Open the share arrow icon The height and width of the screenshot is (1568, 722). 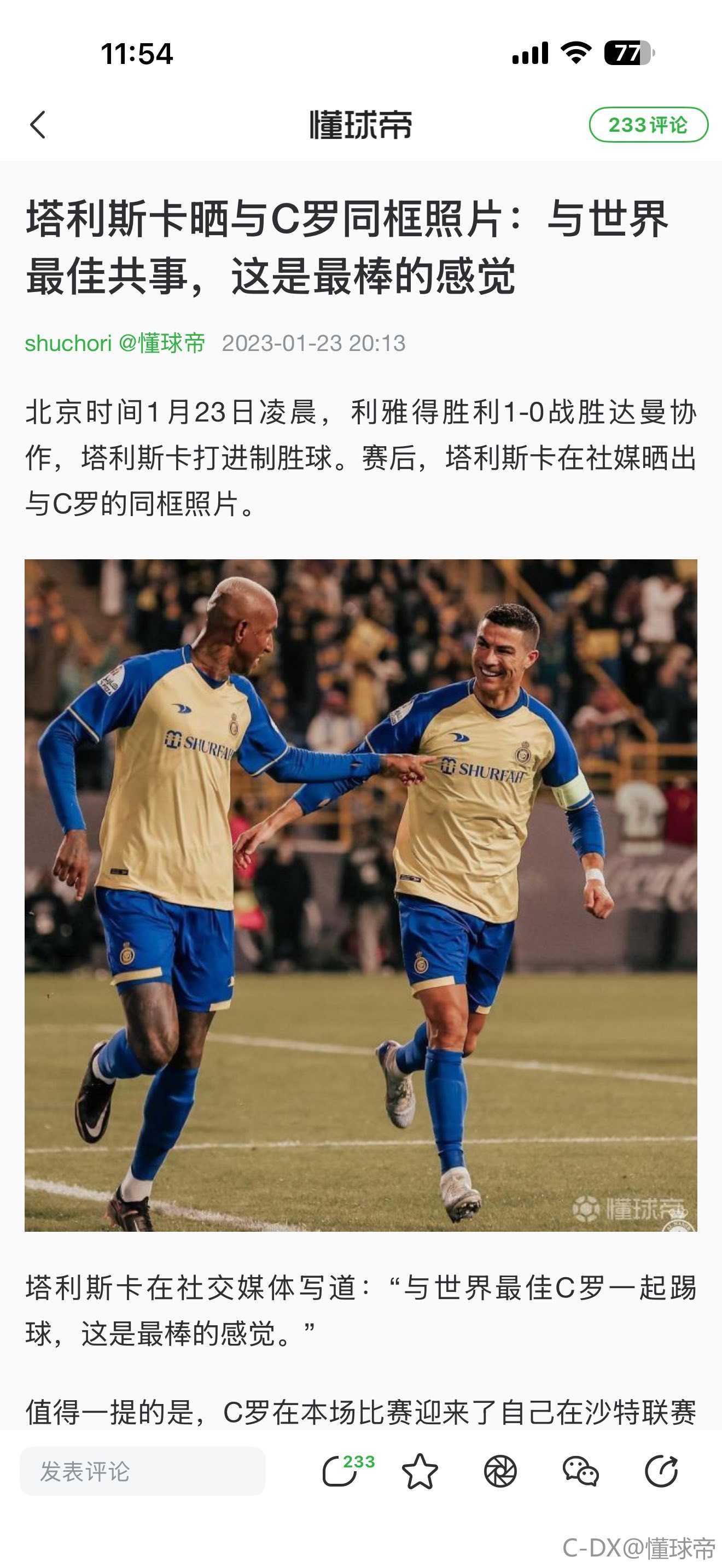tap(661, 1472)
